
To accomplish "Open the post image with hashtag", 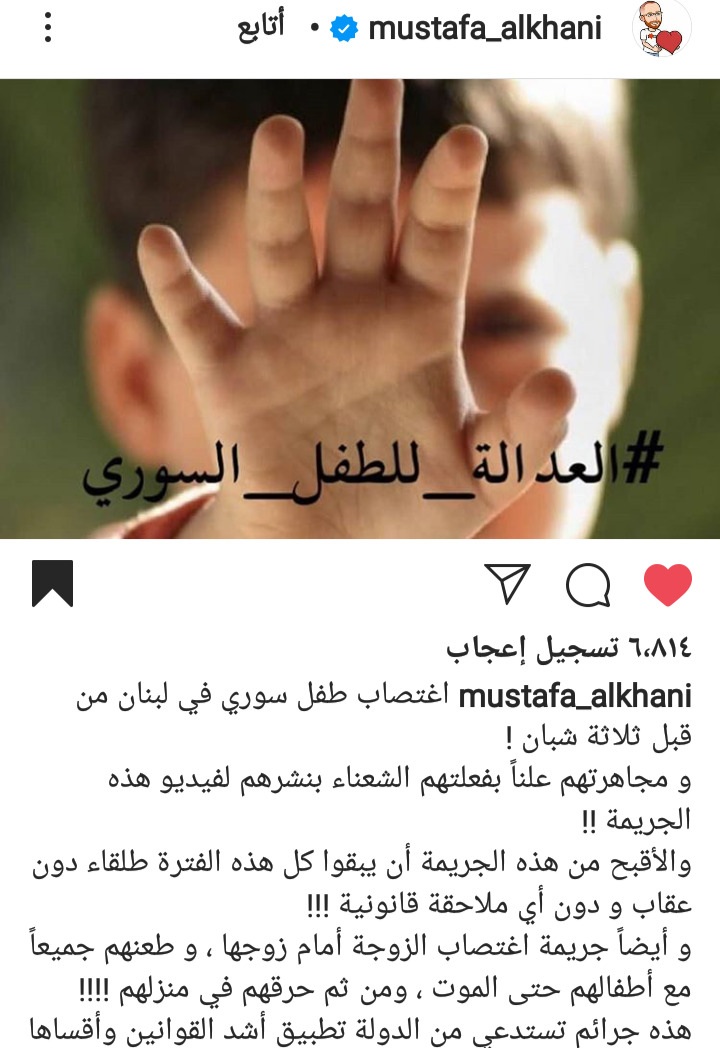I will click(x=360, y=308).
